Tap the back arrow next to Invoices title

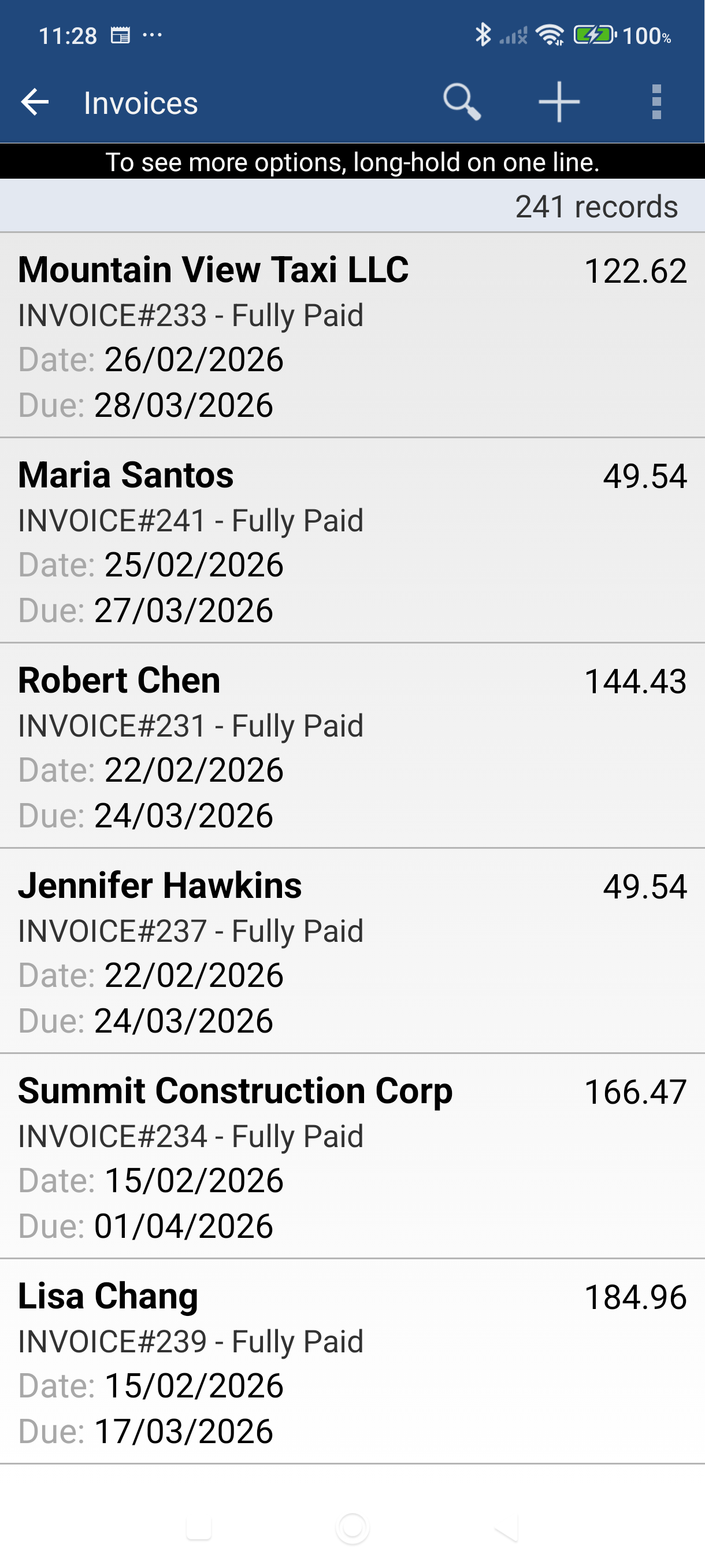35,103
